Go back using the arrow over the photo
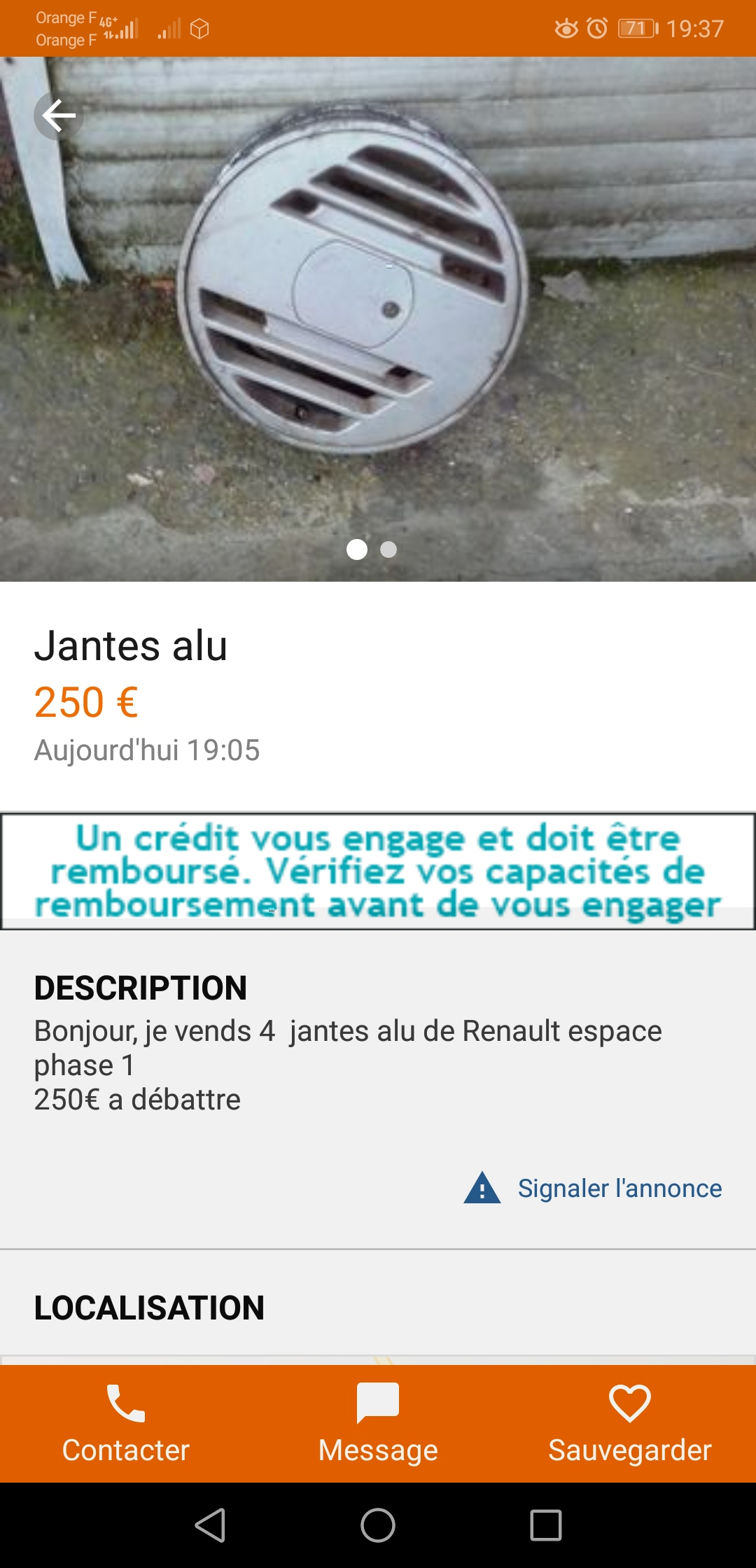This screenshot has width=756, height=1568. point(59,115)
